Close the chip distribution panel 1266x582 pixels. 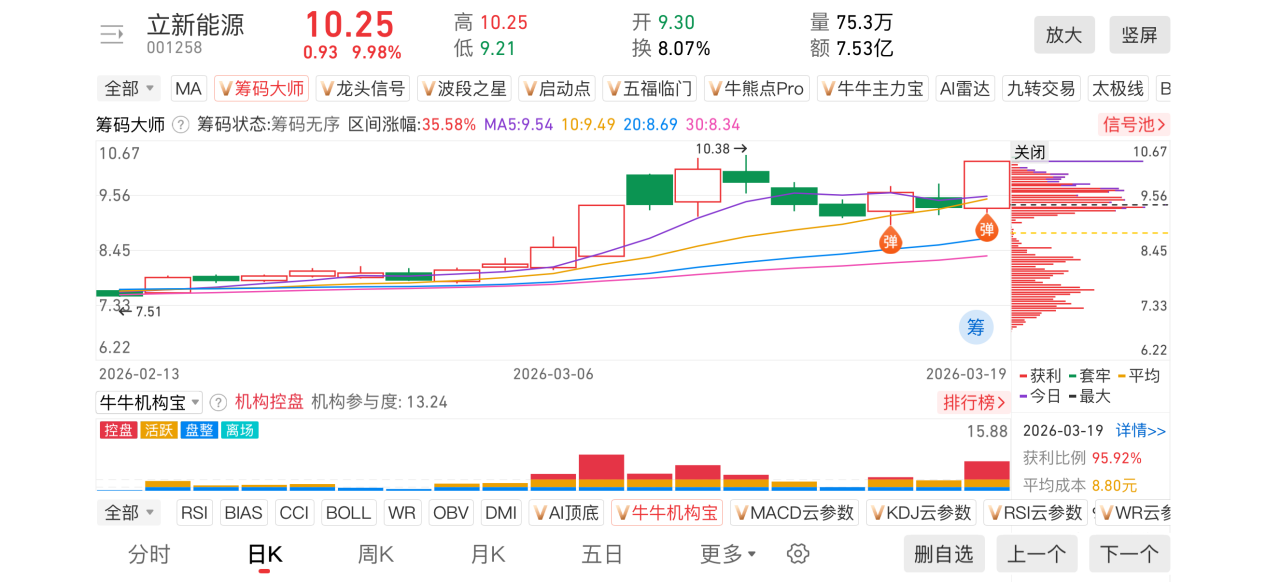[1030, 153]
